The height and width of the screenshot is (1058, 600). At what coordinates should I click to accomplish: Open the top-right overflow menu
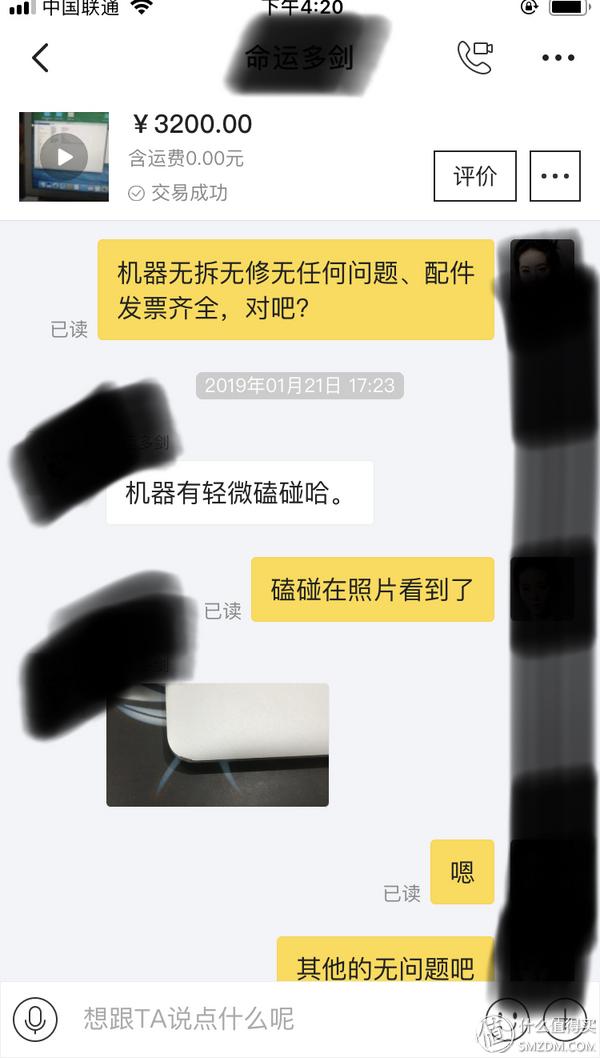tap(558, 58)
